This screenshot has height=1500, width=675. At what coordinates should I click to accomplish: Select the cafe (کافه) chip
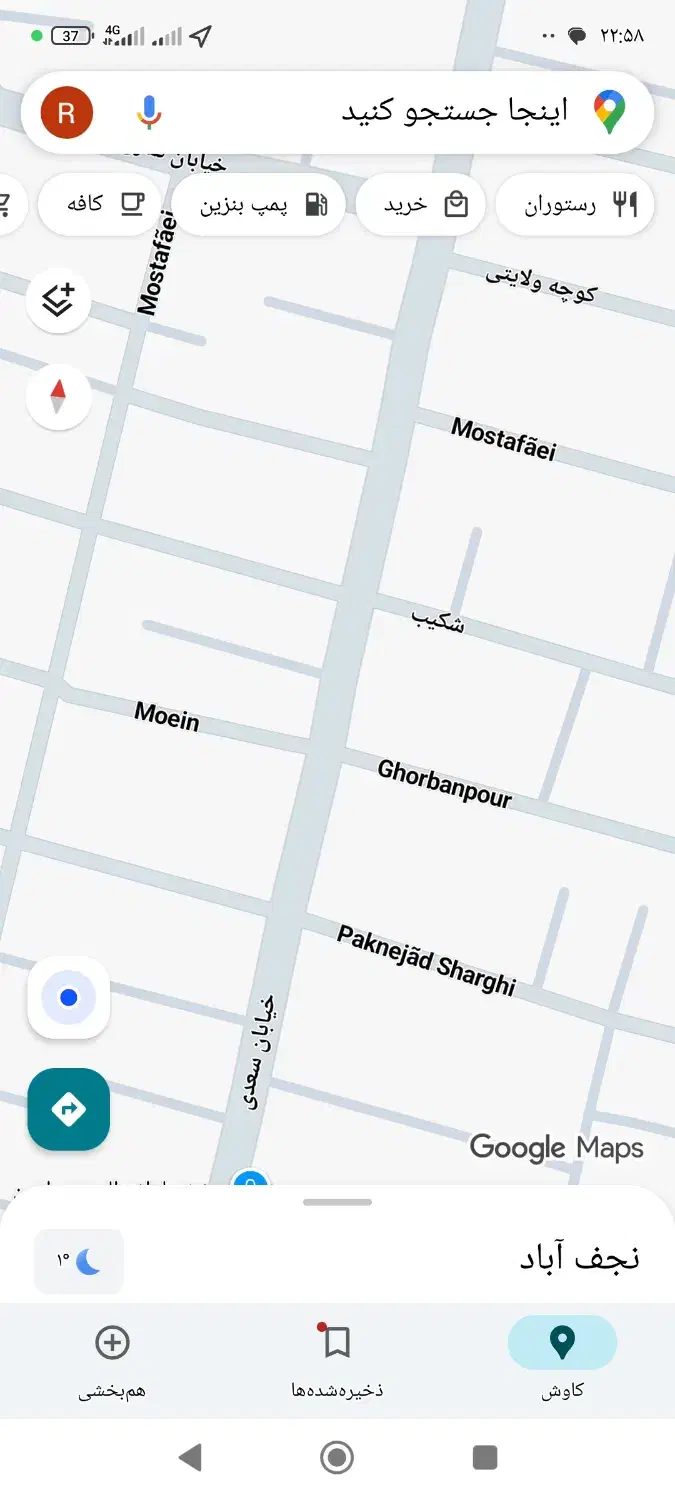click(x=100, y=206)
